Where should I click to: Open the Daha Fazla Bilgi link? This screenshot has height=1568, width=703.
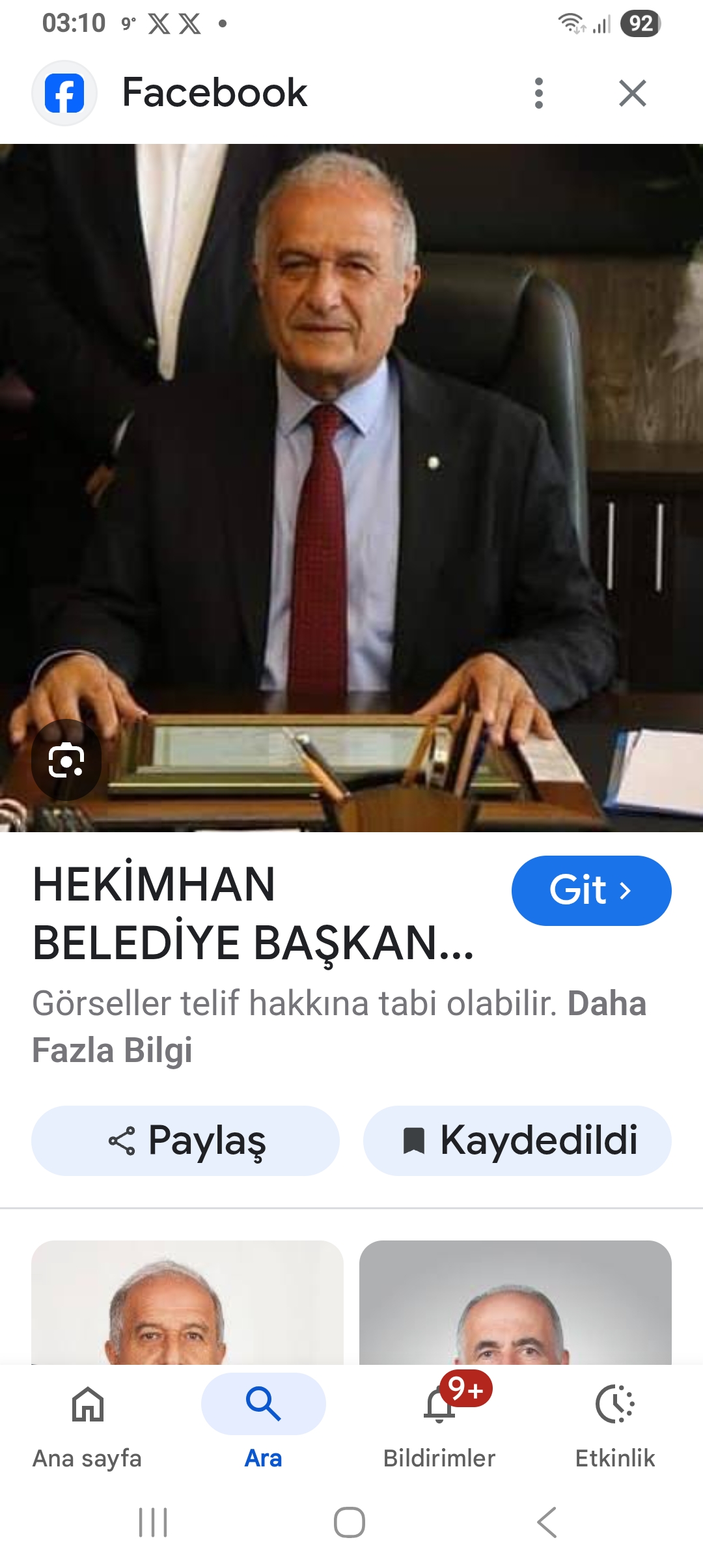pyautogui.click(x=112, y=1050)
